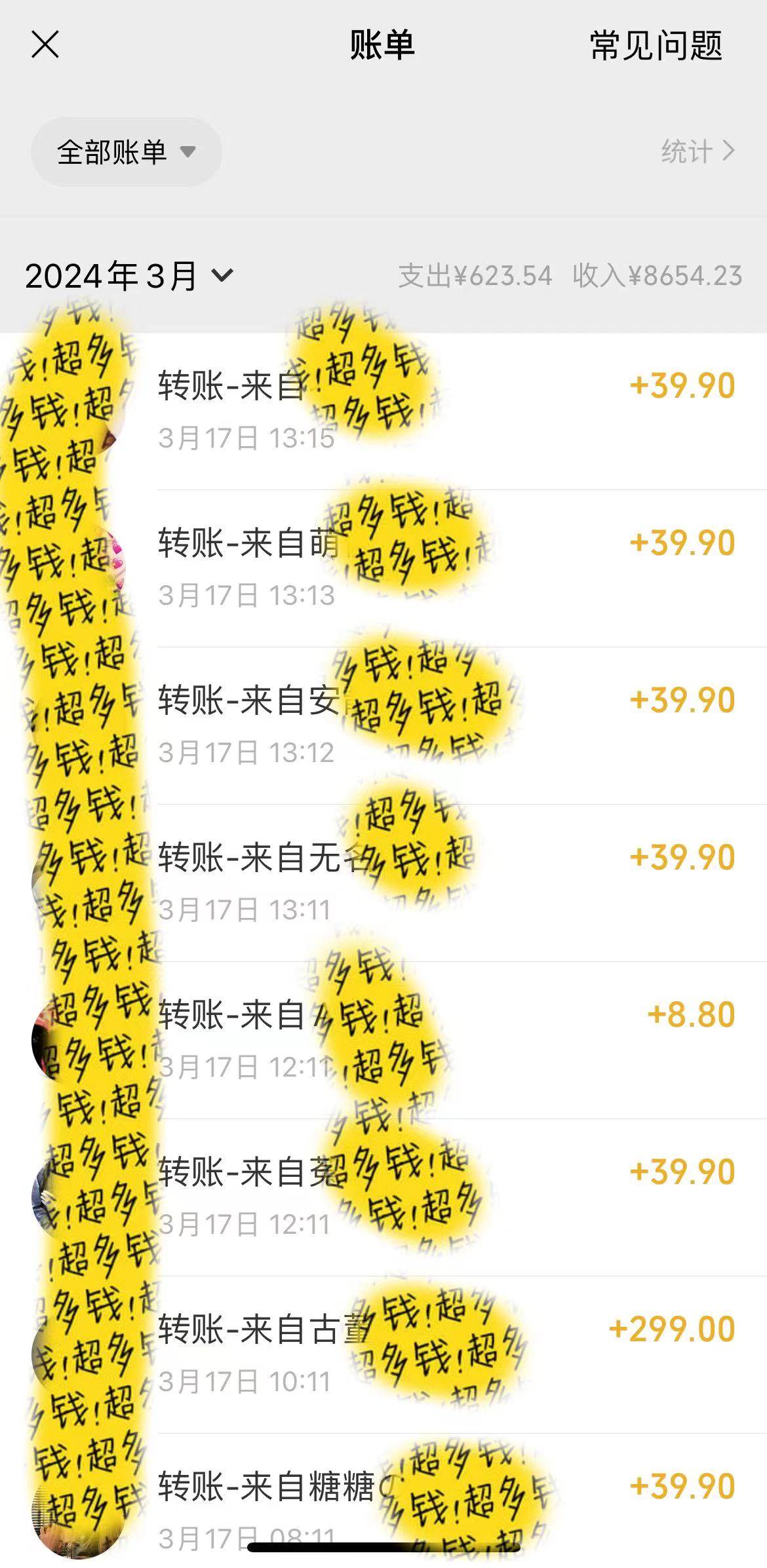
Task: Open the 全部账单 filter dropdown
Action: point(127,151)
